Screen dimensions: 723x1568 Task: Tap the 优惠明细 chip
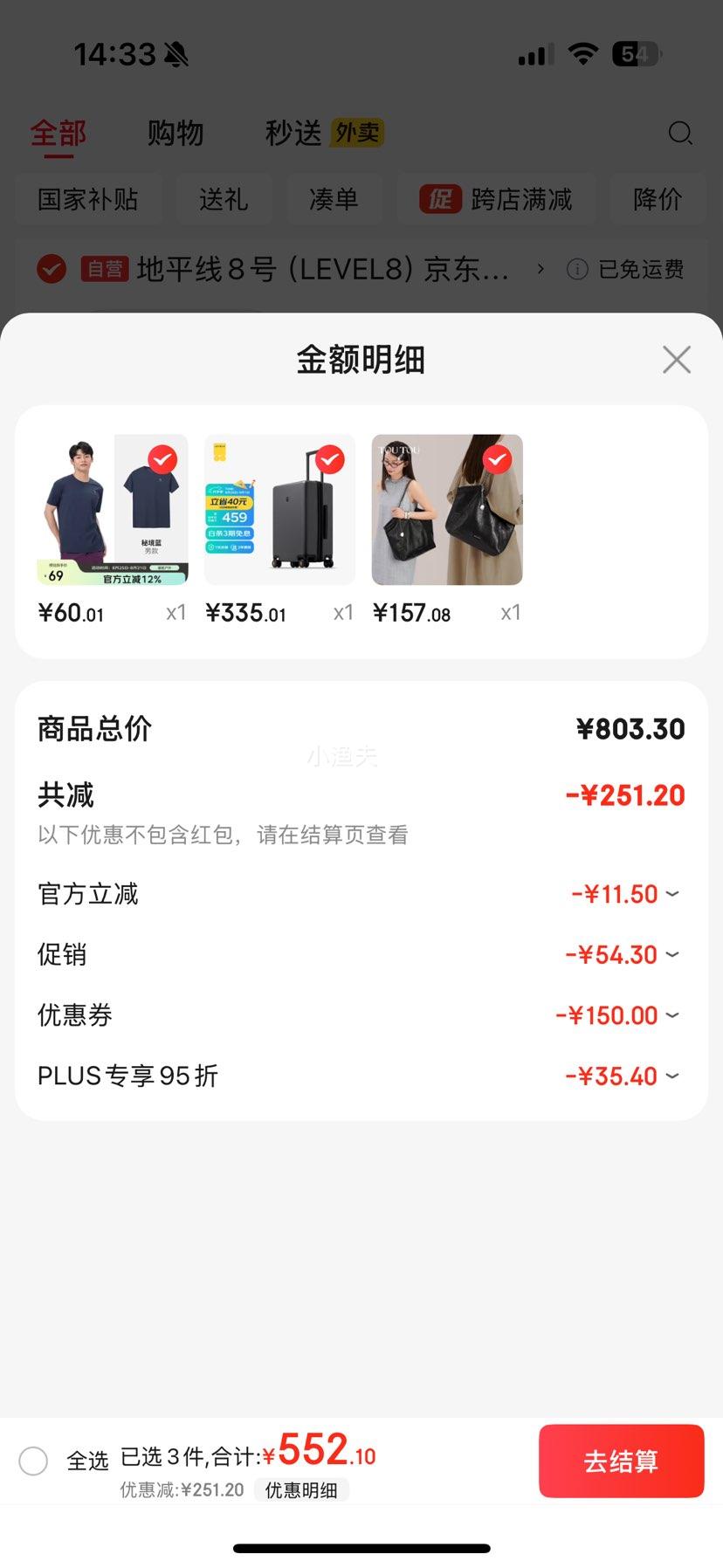(x=301, y=1489)
